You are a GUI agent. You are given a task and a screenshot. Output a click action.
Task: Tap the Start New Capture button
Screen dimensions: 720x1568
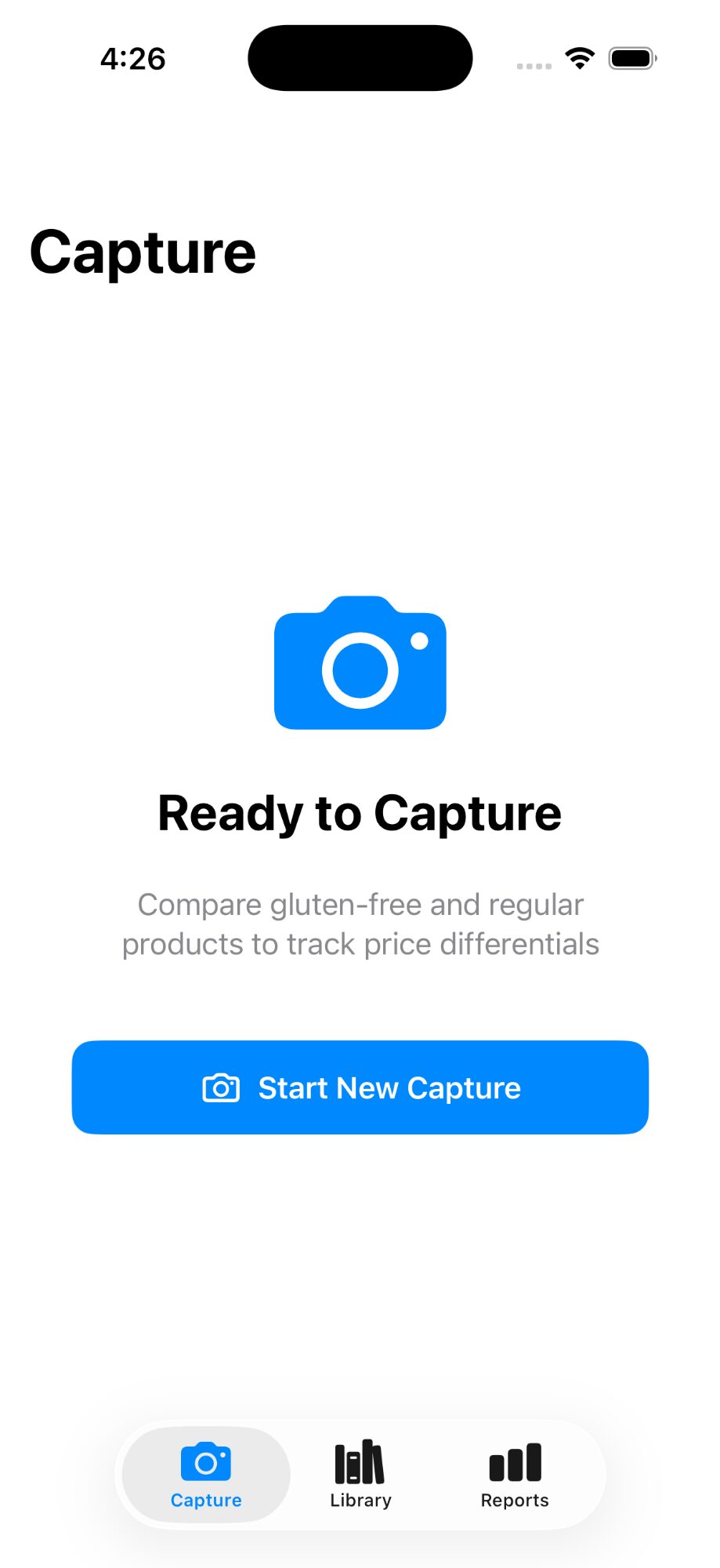pos(360,1087)
